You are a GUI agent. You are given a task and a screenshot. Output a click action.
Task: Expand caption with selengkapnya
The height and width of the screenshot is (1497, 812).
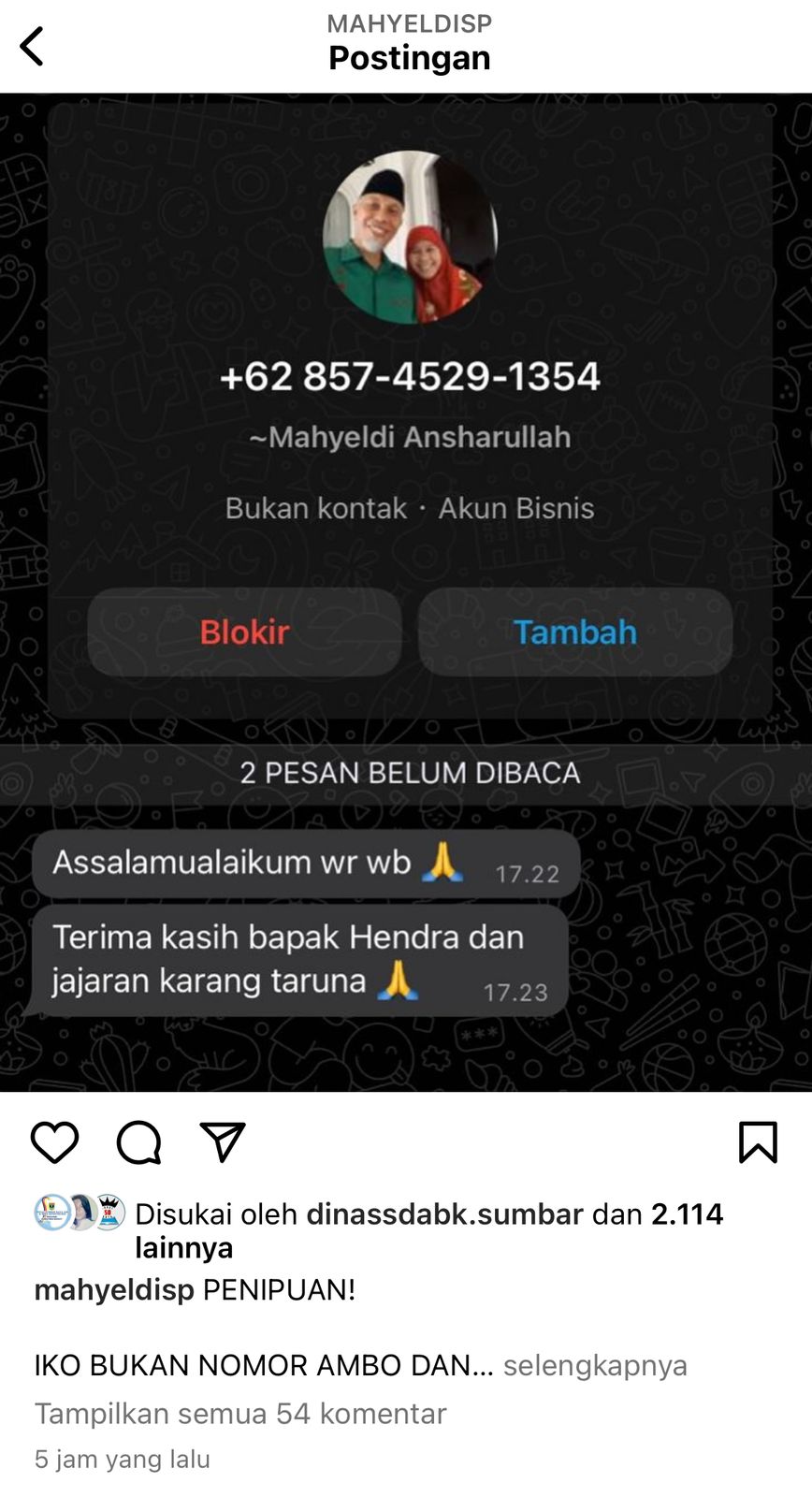(595, 1365)
